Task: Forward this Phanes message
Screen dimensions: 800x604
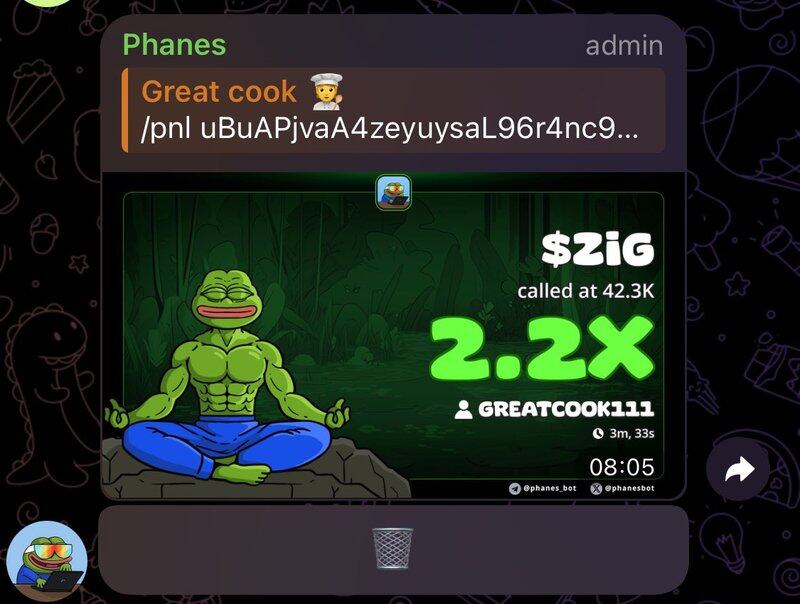Action: point(738,470)
